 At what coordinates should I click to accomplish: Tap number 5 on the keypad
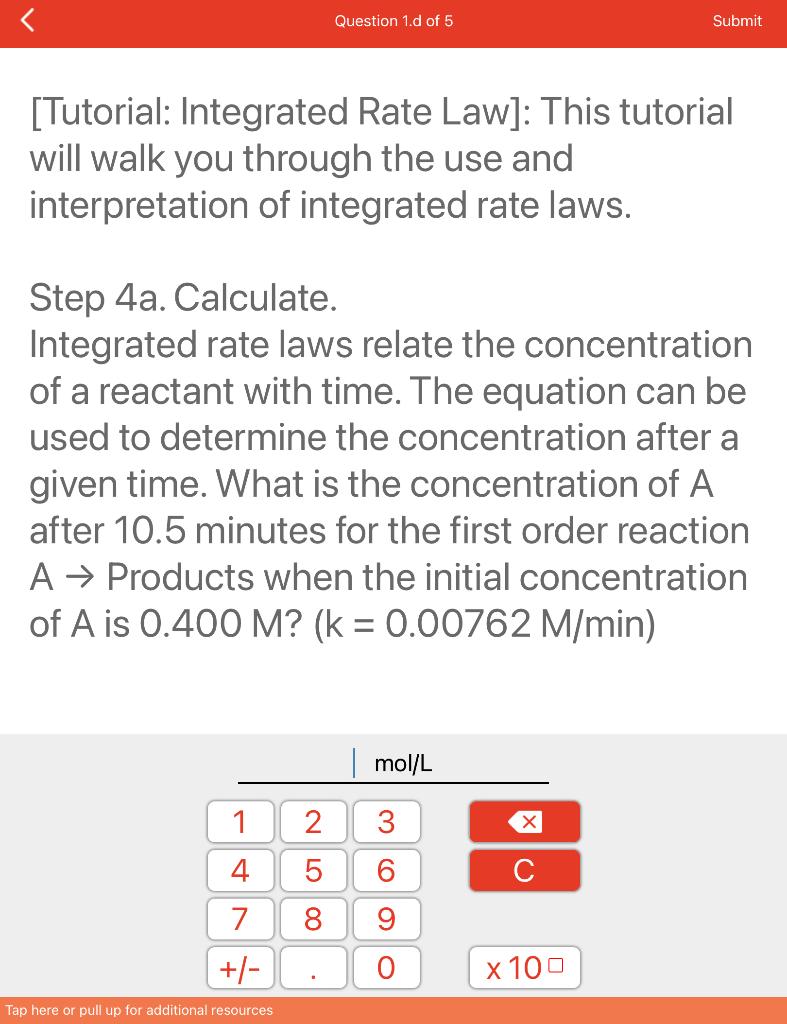point(313,870)
